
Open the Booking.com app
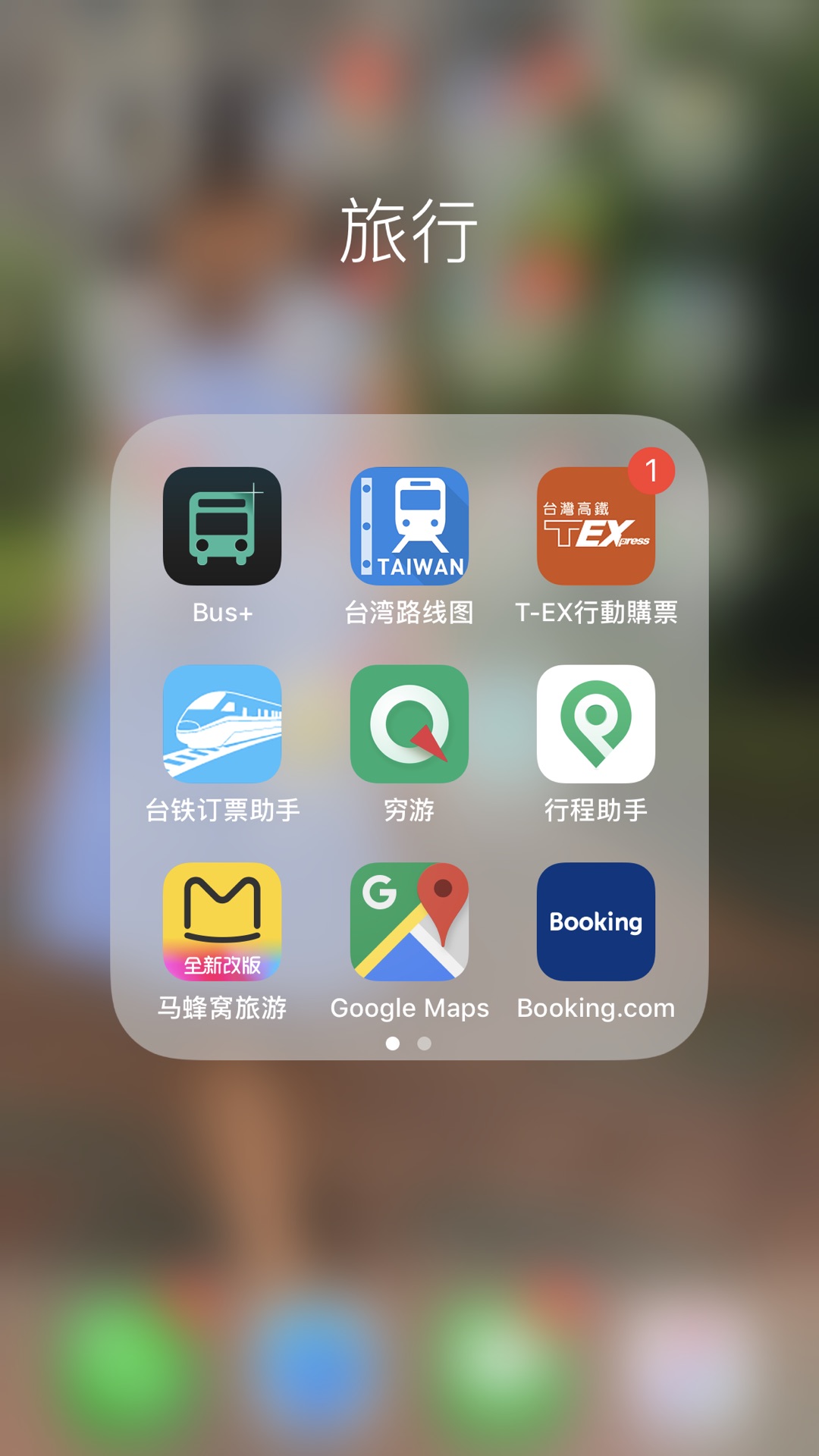point(596,922)
